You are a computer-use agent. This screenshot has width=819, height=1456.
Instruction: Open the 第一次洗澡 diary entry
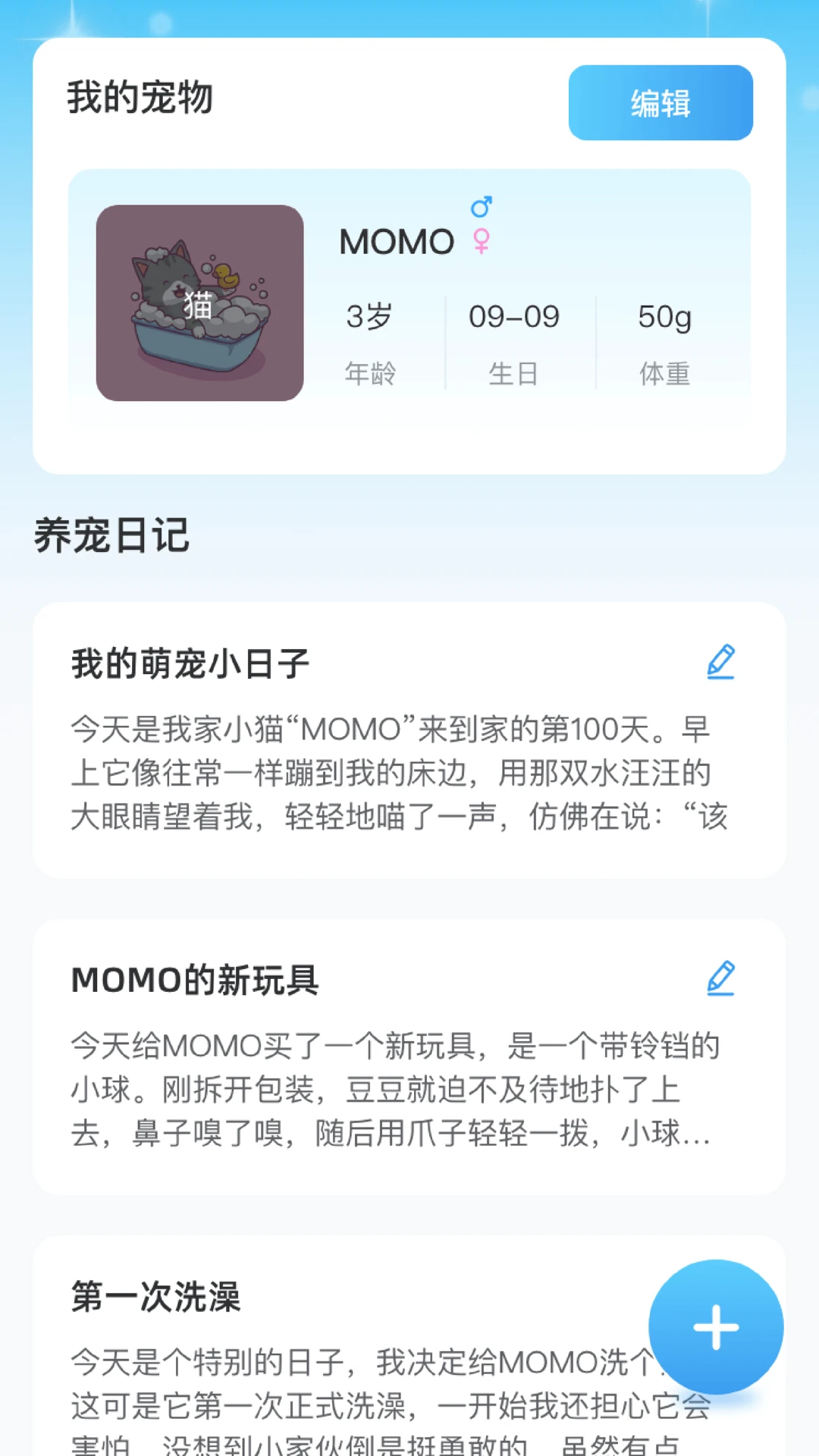[x=156, y=1299]
